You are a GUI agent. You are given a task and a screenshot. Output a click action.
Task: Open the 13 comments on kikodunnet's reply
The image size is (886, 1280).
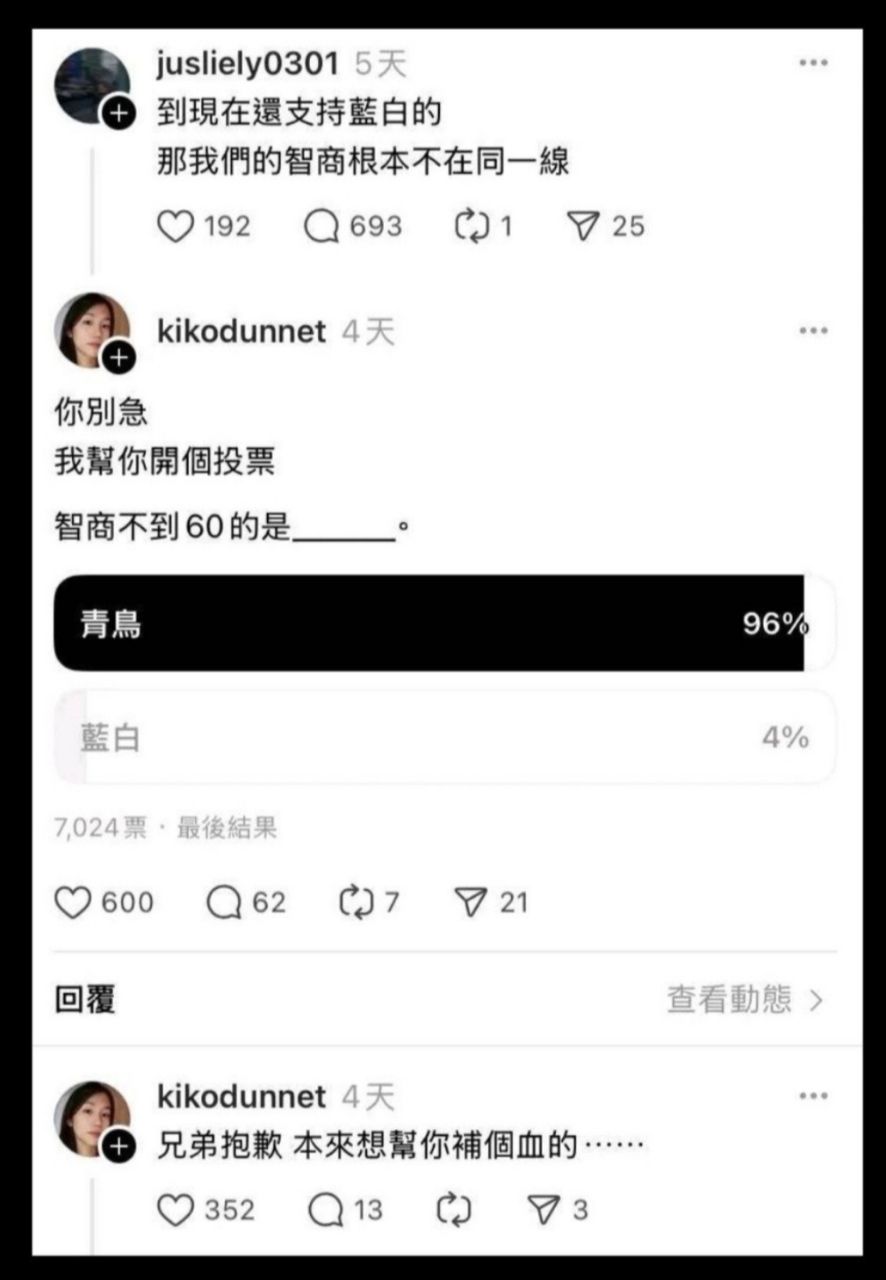coord(326,1211)
